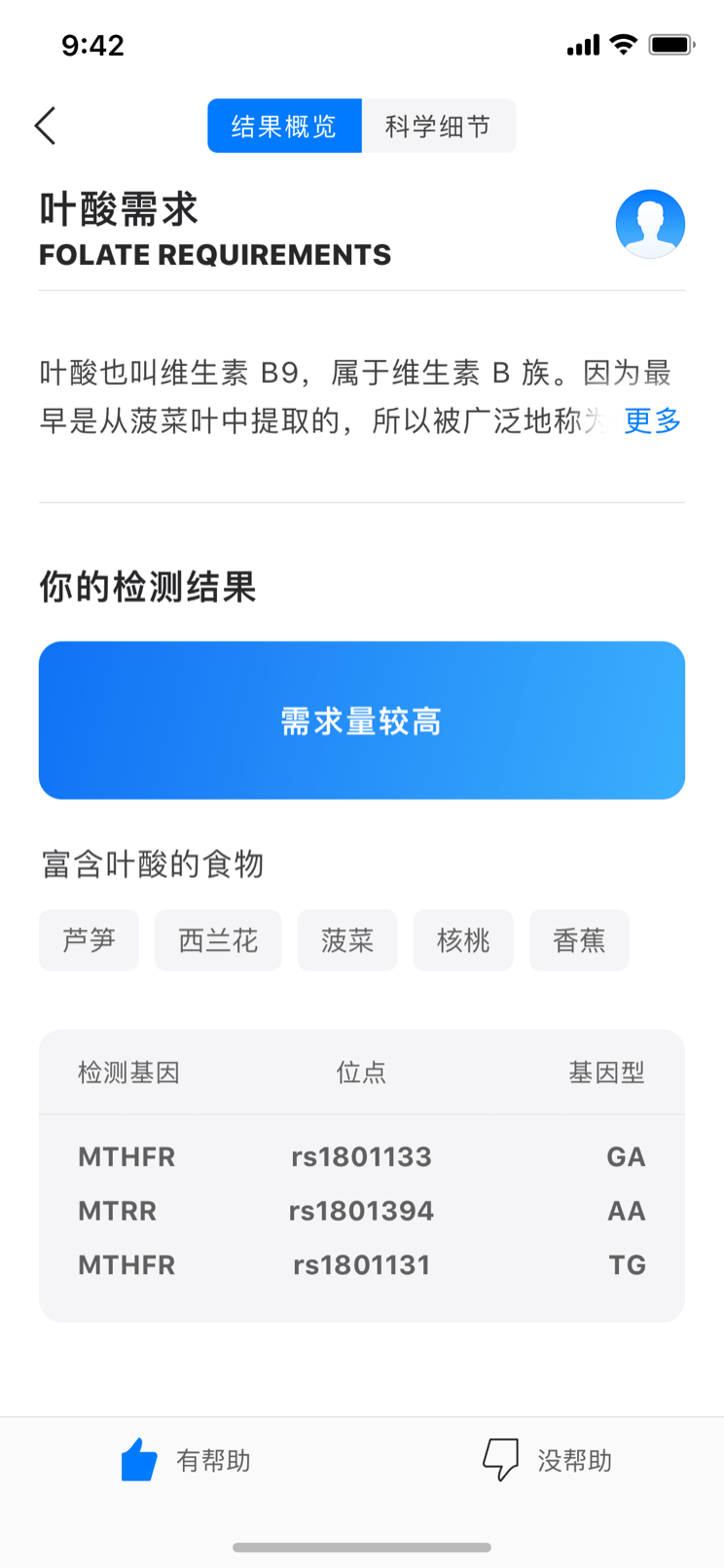Select the 芦笋 food chip

click(x=89, y=940)
